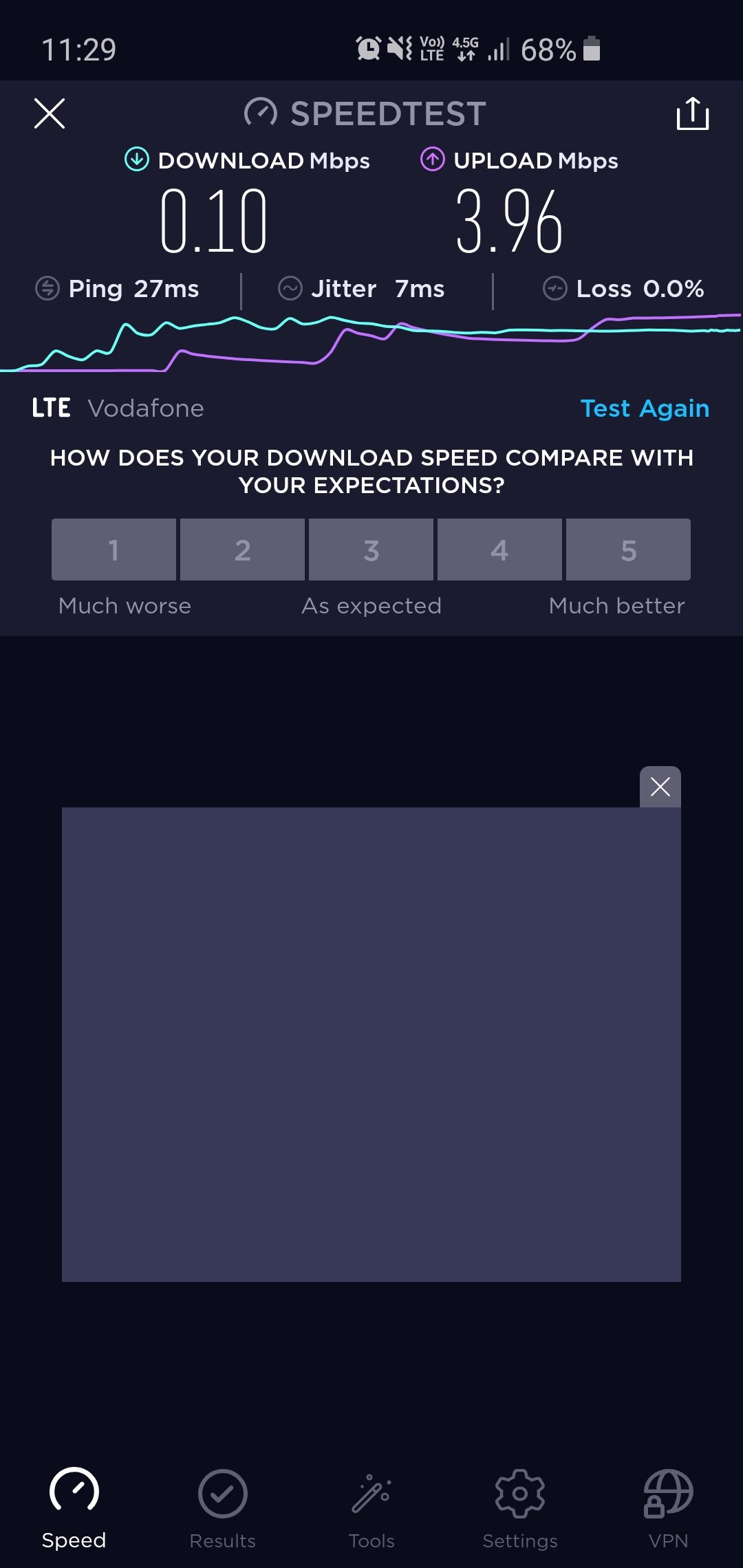This screenshot has width=743, height=1568.
Task: Pick rating 4 for download speed
Action: [499, 549]
